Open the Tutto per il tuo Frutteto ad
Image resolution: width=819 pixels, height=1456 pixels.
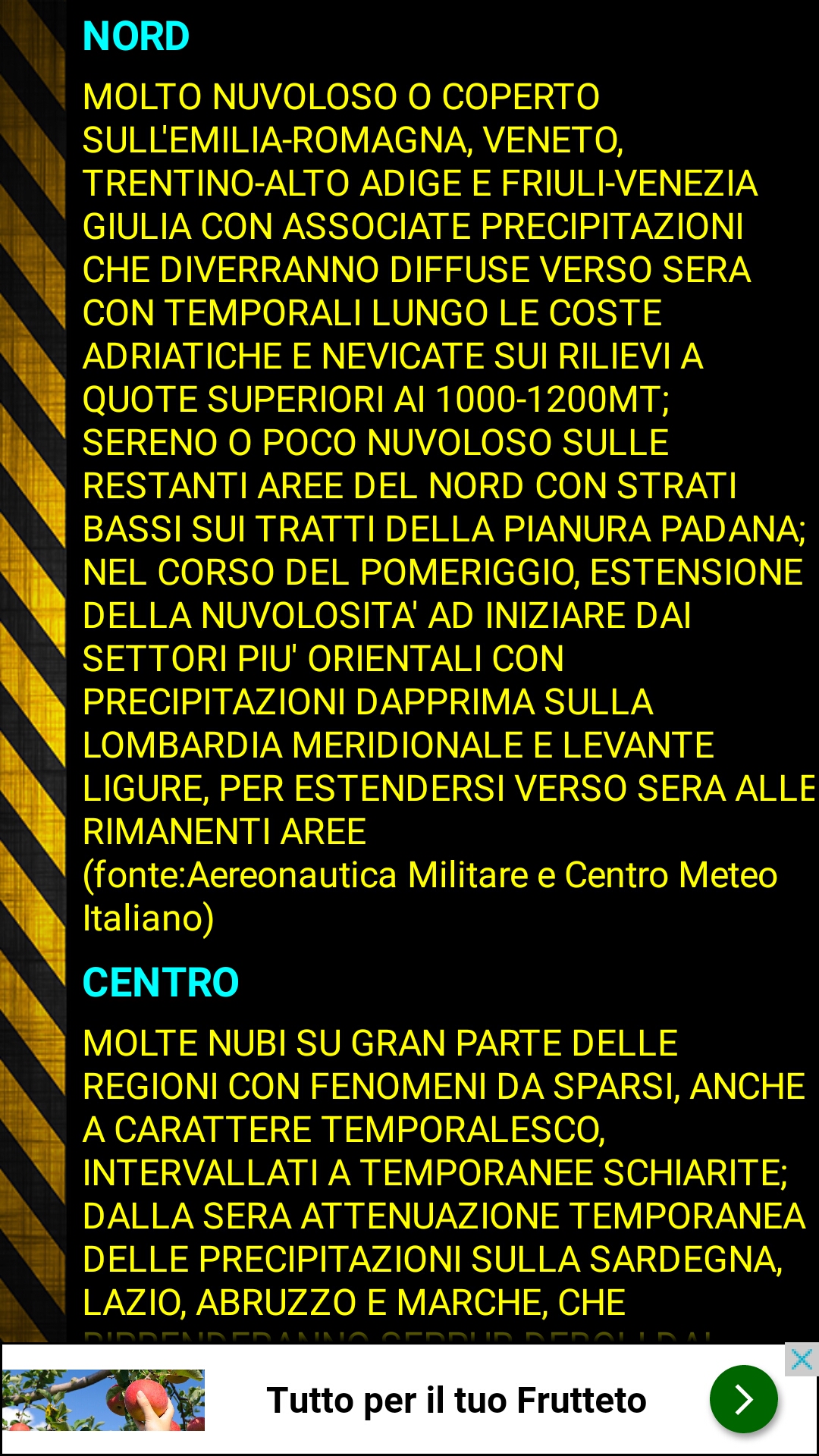click(x=456, y=1400)
